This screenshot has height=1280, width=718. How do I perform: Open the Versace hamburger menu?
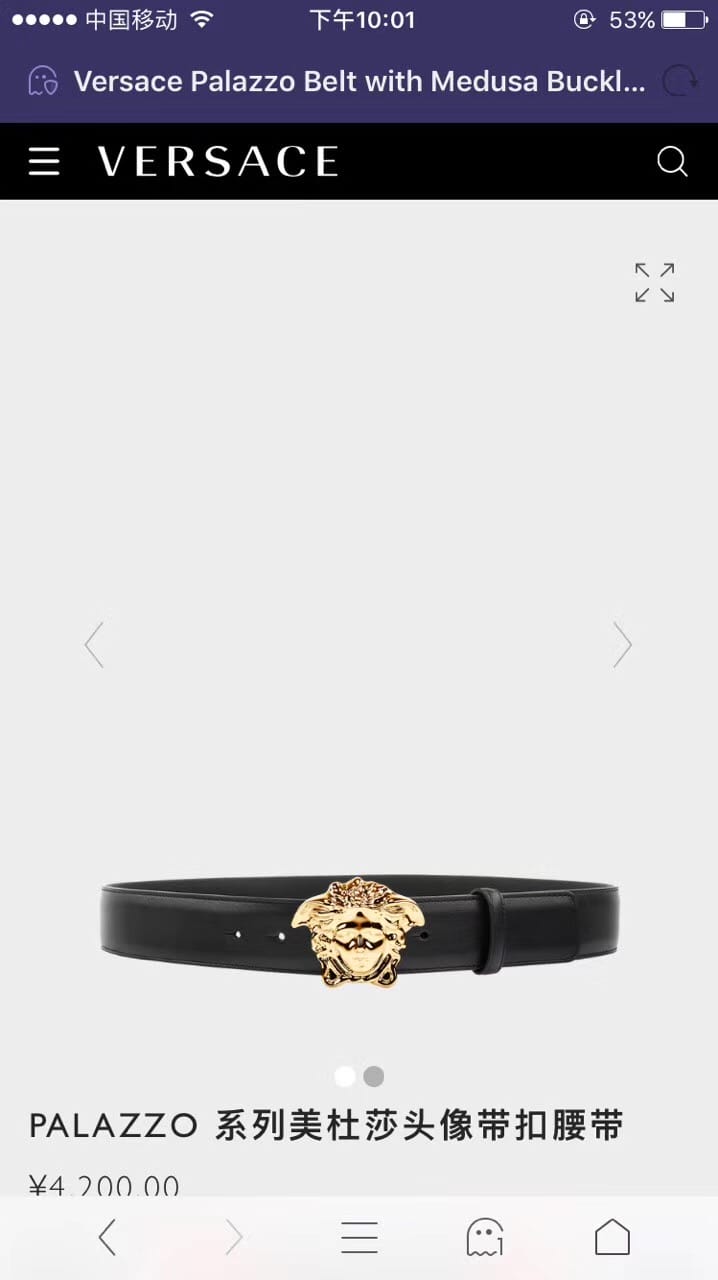pyautogui.click(x=44, y=161)
